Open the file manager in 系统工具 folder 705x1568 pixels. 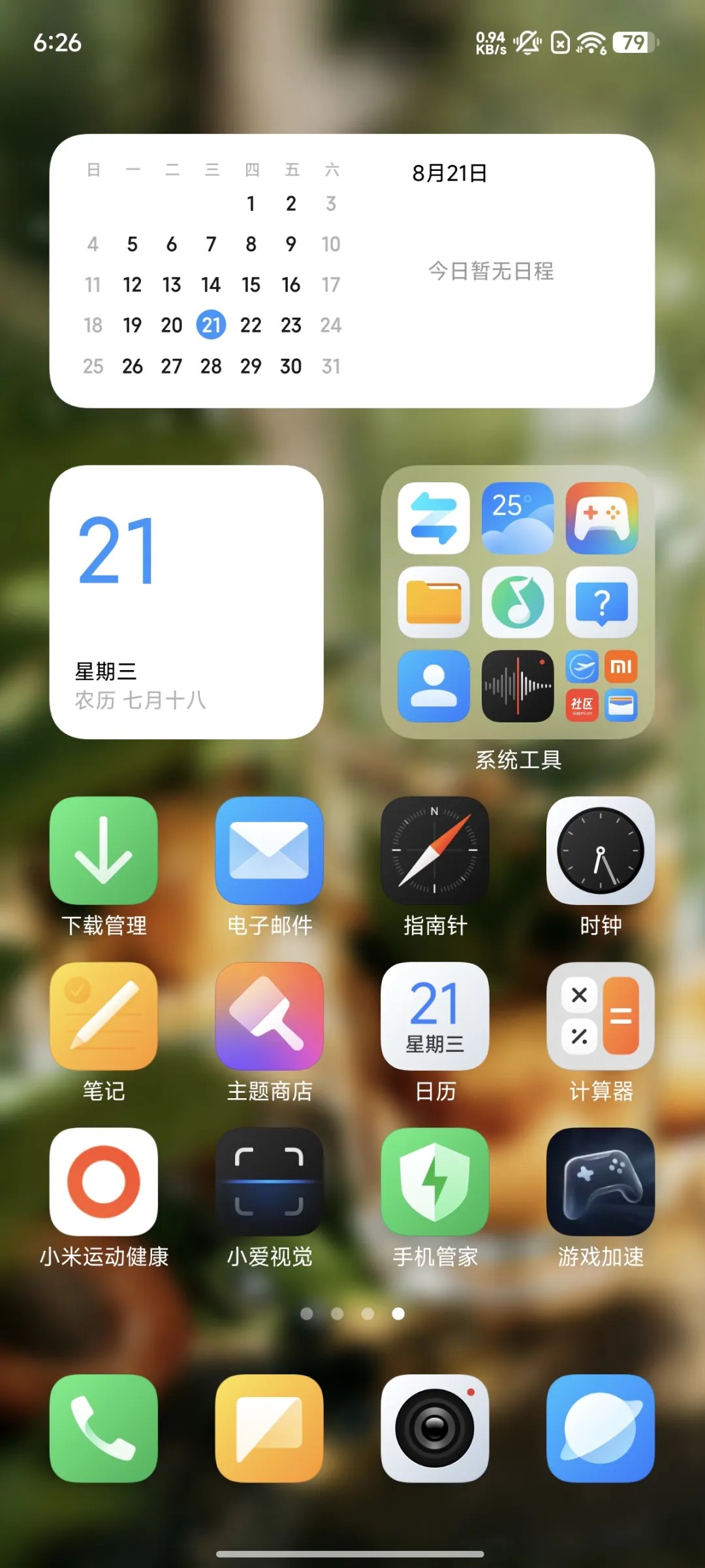(x=433, y=602)
